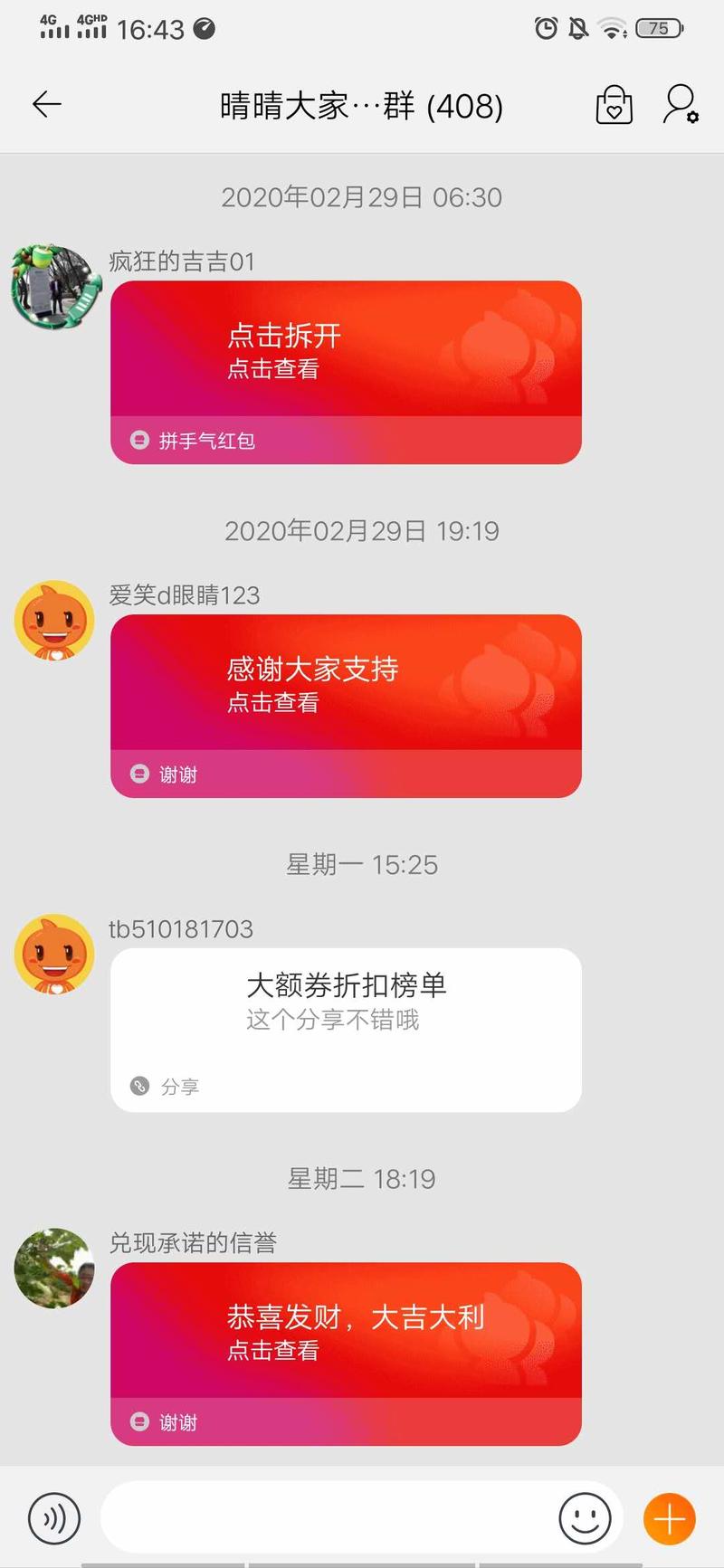Tap the message input field
724x1568 pixels.
click(x=335, y=1518)
